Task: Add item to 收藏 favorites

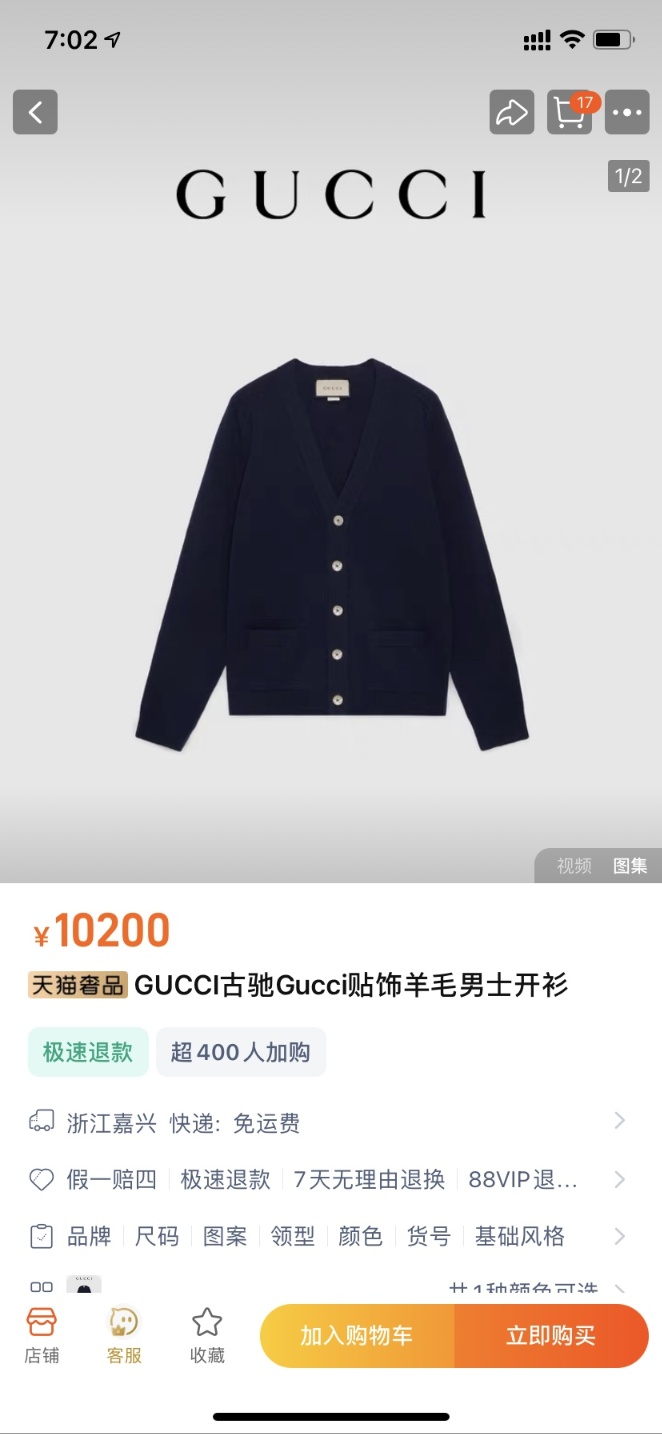Action: coord(207,1336)
